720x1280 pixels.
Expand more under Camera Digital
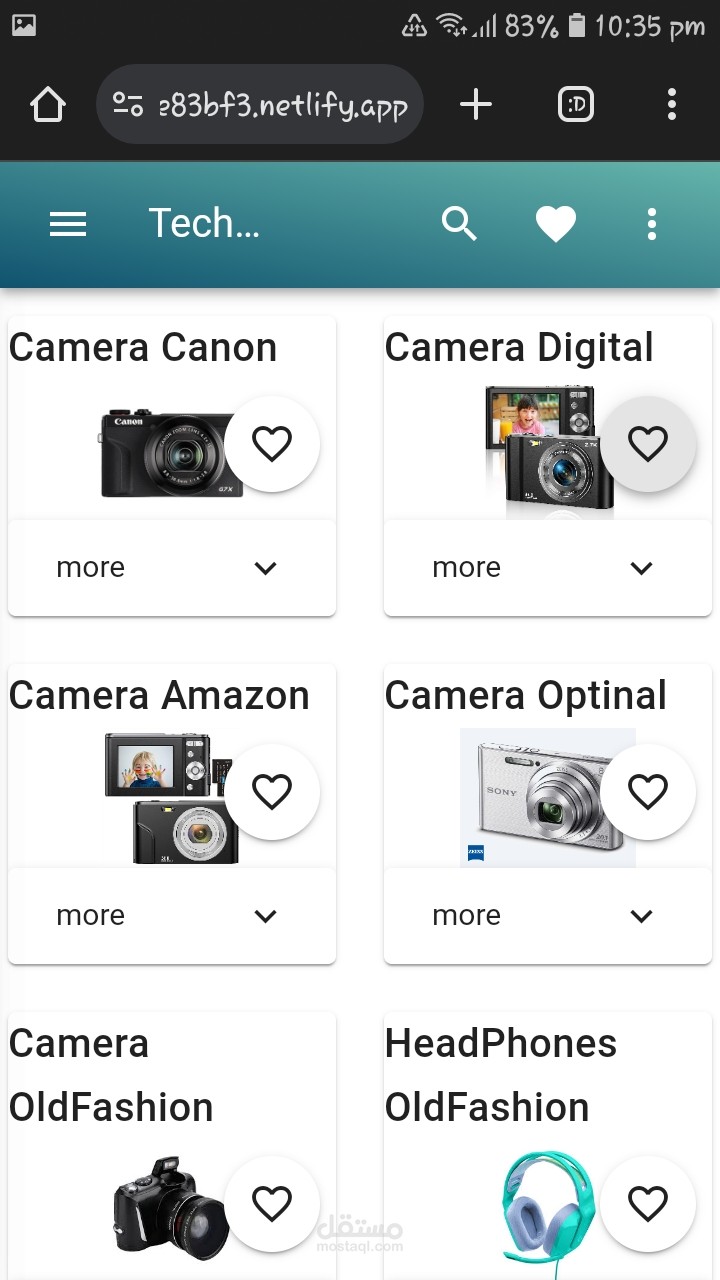pos(548,568)
